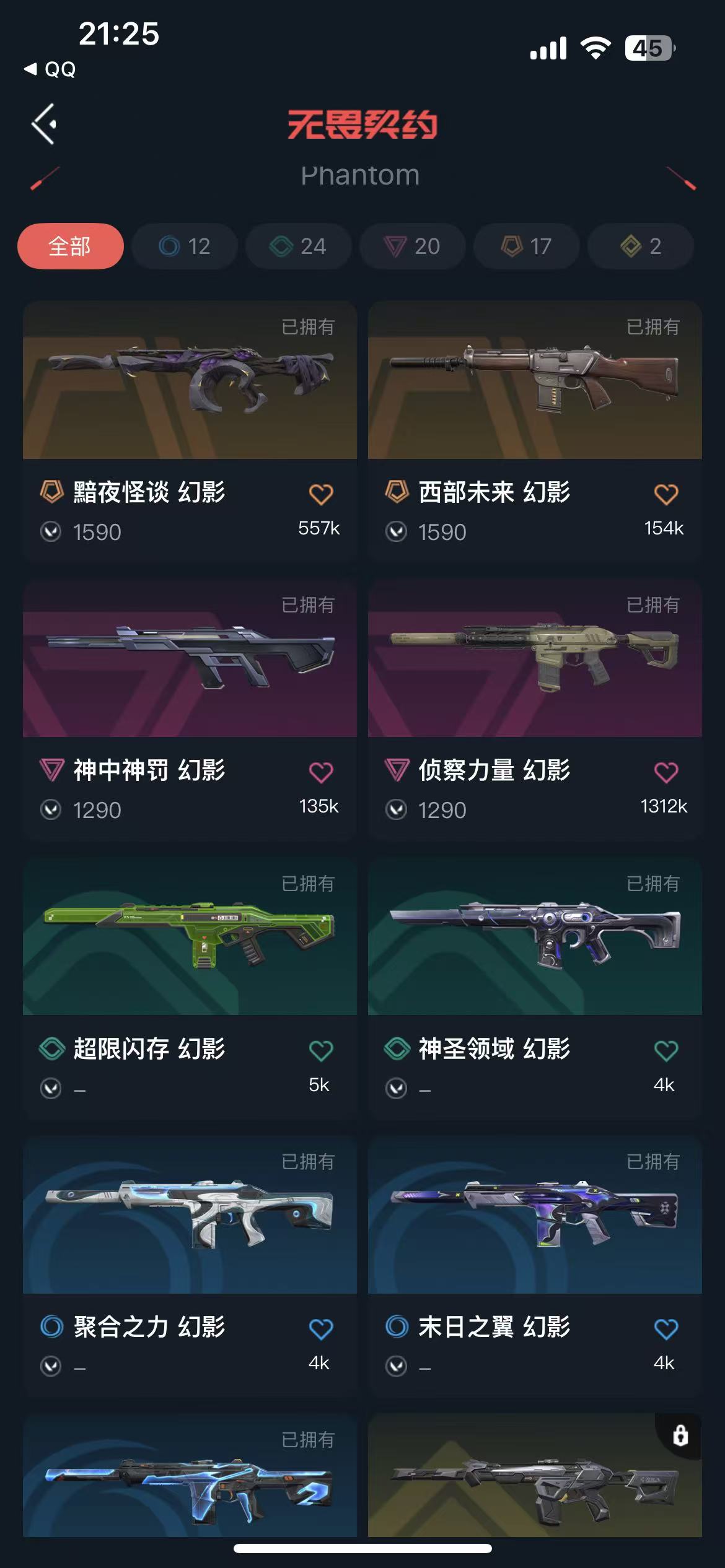Screen dimensions: 725x1568
Task: Filter skins by the green tier showing 24
Action: pos(298,246)
